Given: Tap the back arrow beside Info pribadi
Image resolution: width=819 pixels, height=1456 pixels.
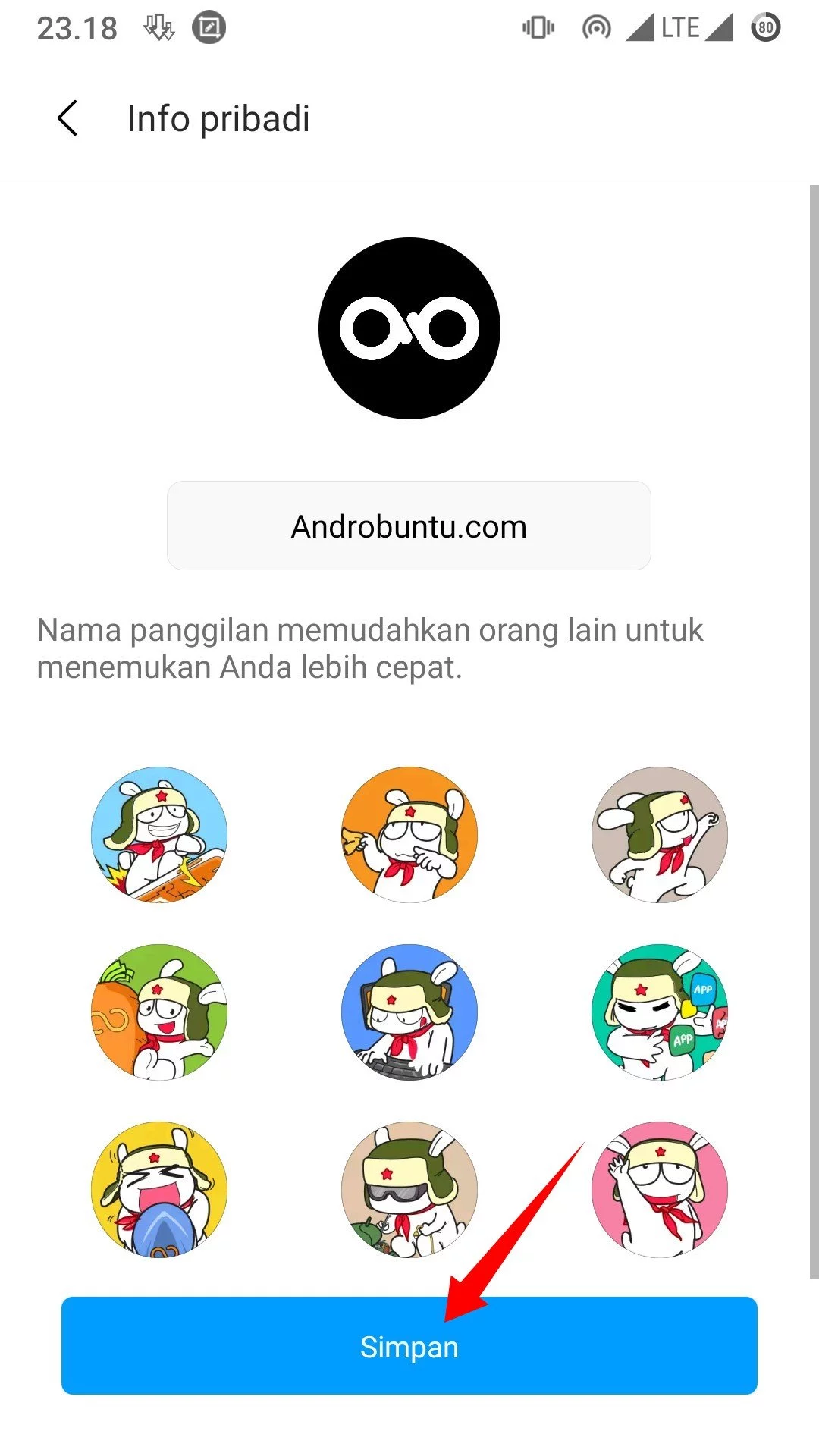Looking at the screenshot, I should click(67, 118).
